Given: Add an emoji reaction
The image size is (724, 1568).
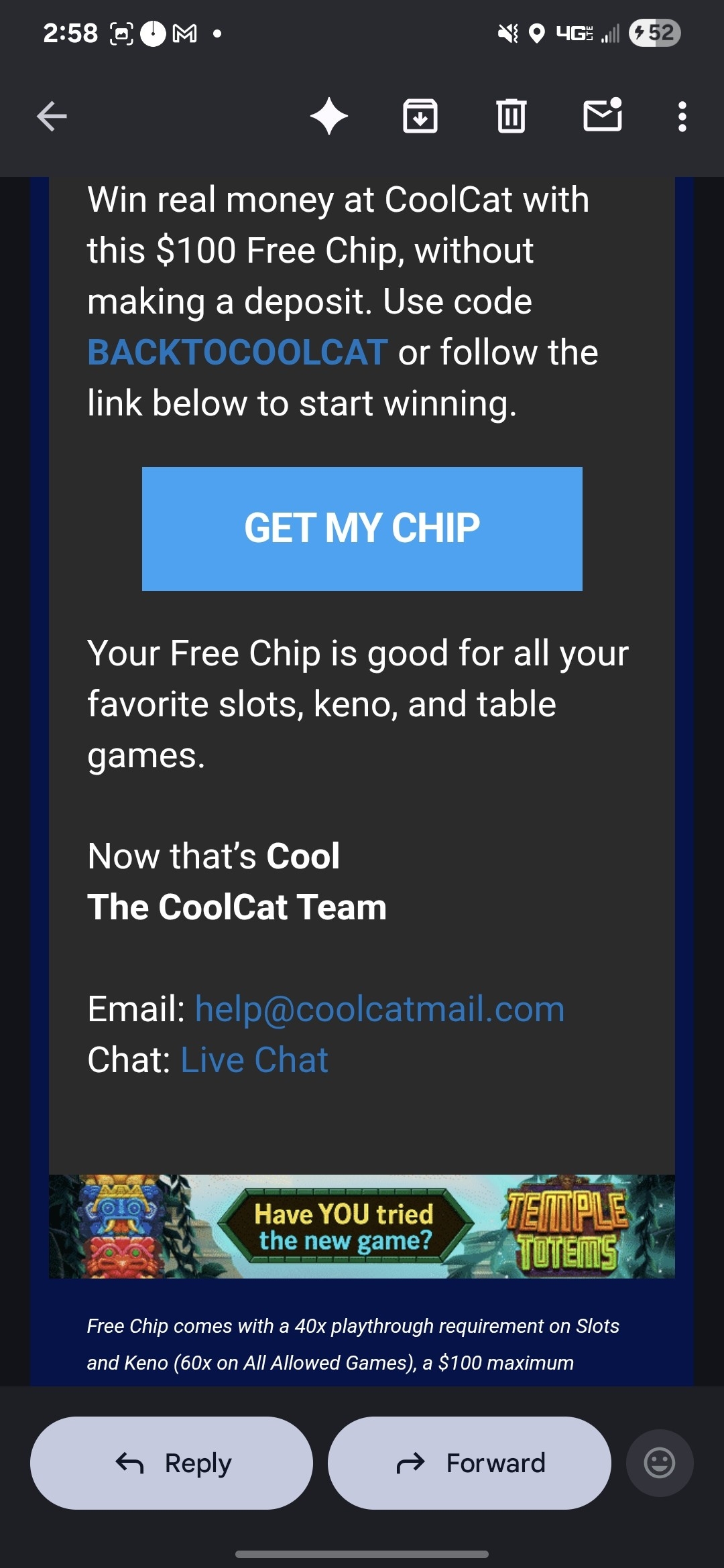Looking at the screenshot, I should point(660,1463).
